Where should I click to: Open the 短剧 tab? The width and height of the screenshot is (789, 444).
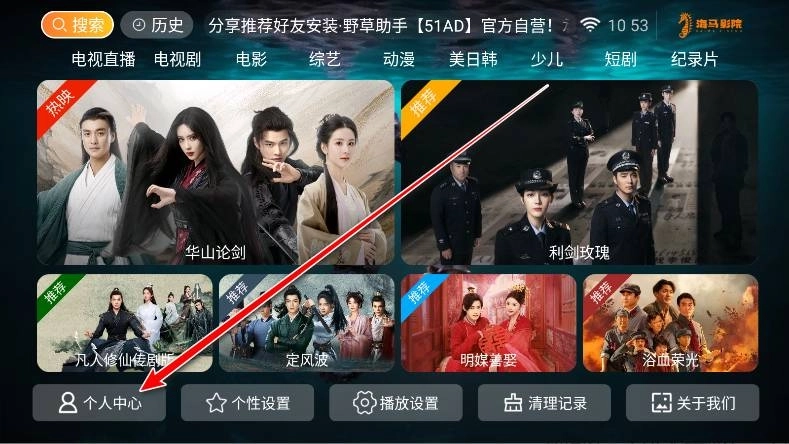[621, 59]
